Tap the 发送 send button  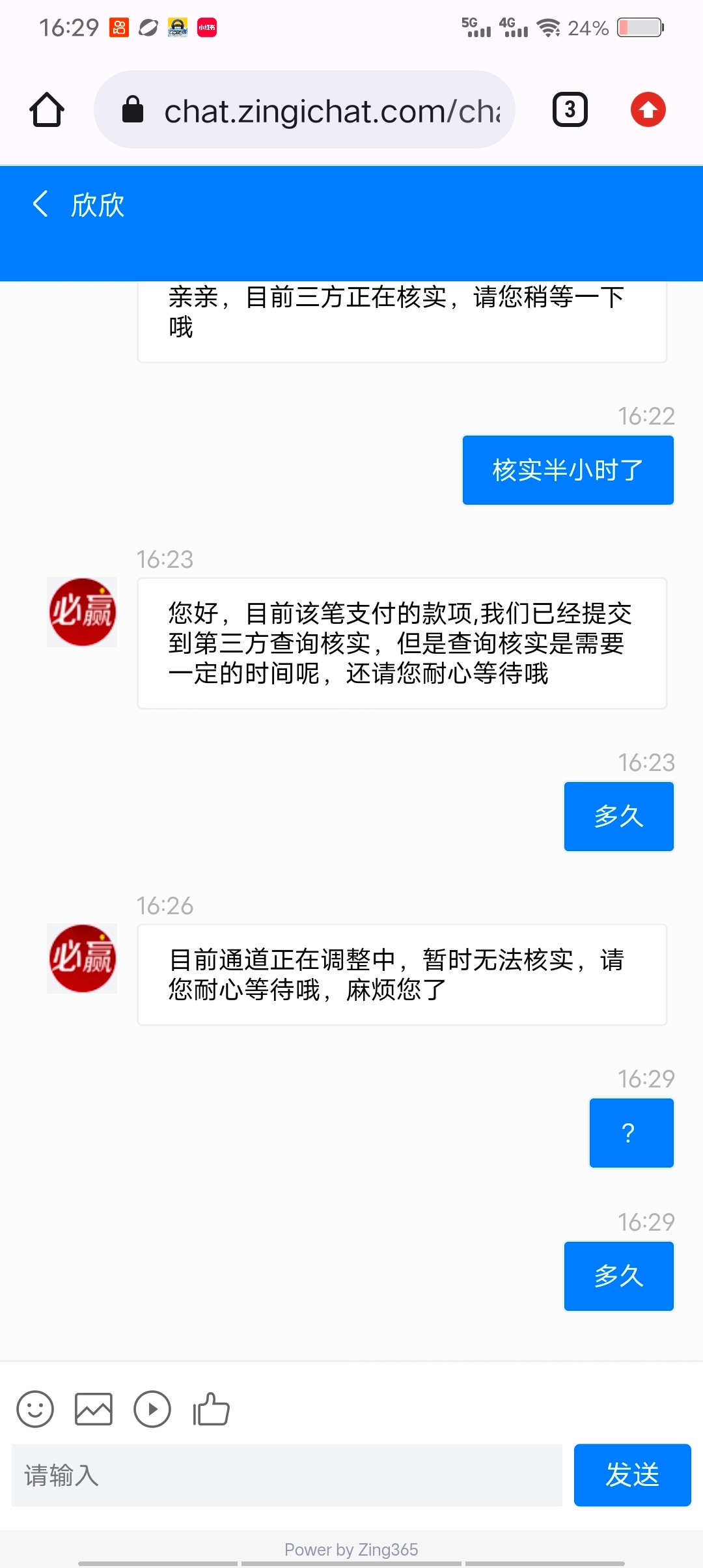pos(632,1475)
